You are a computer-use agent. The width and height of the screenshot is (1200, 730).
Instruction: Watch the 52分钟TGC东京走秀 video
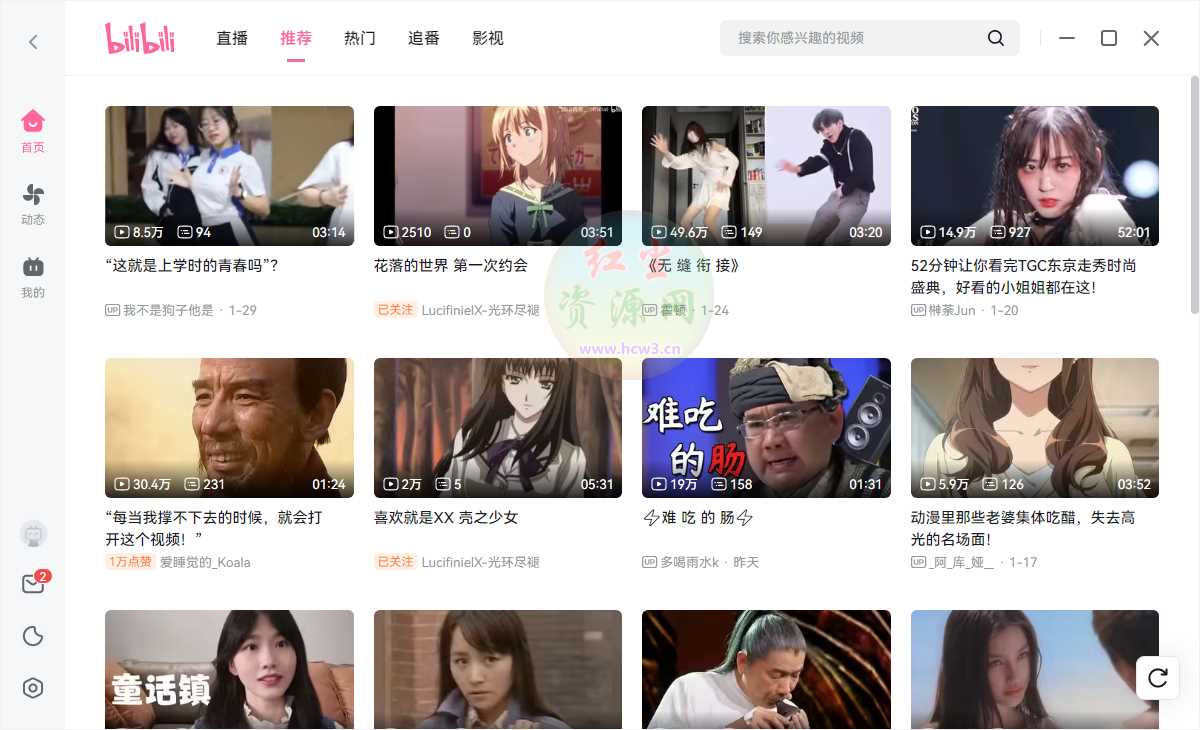(x=1034, y=176)
